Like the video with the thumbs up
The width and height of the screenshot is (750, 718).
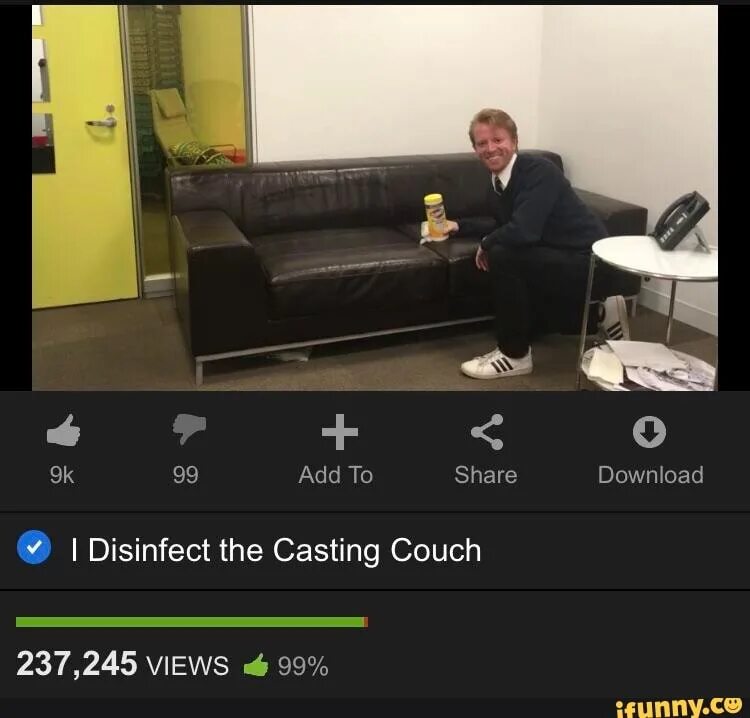(x=62, y=433)
